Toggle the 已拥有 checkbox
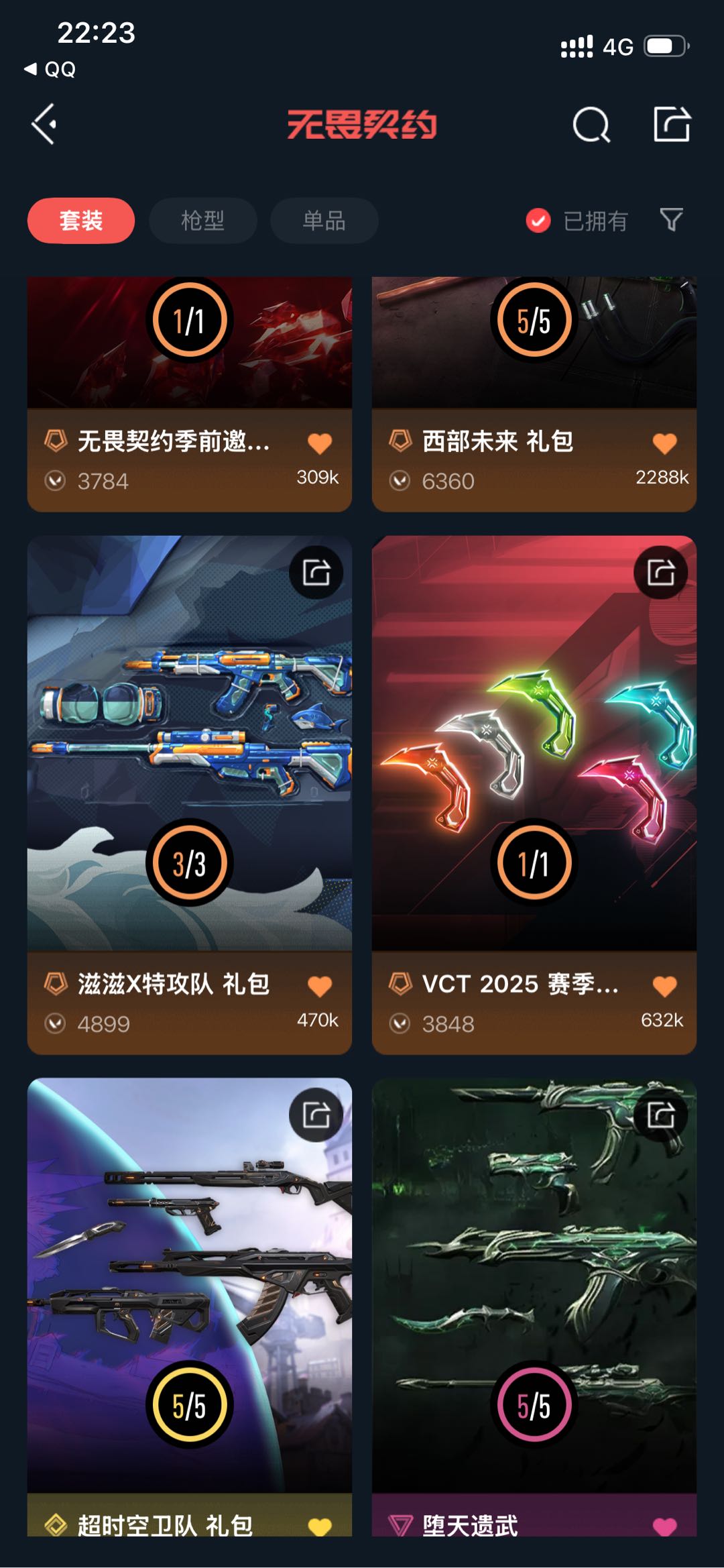The image size is (724, 1568). (538, 220)
